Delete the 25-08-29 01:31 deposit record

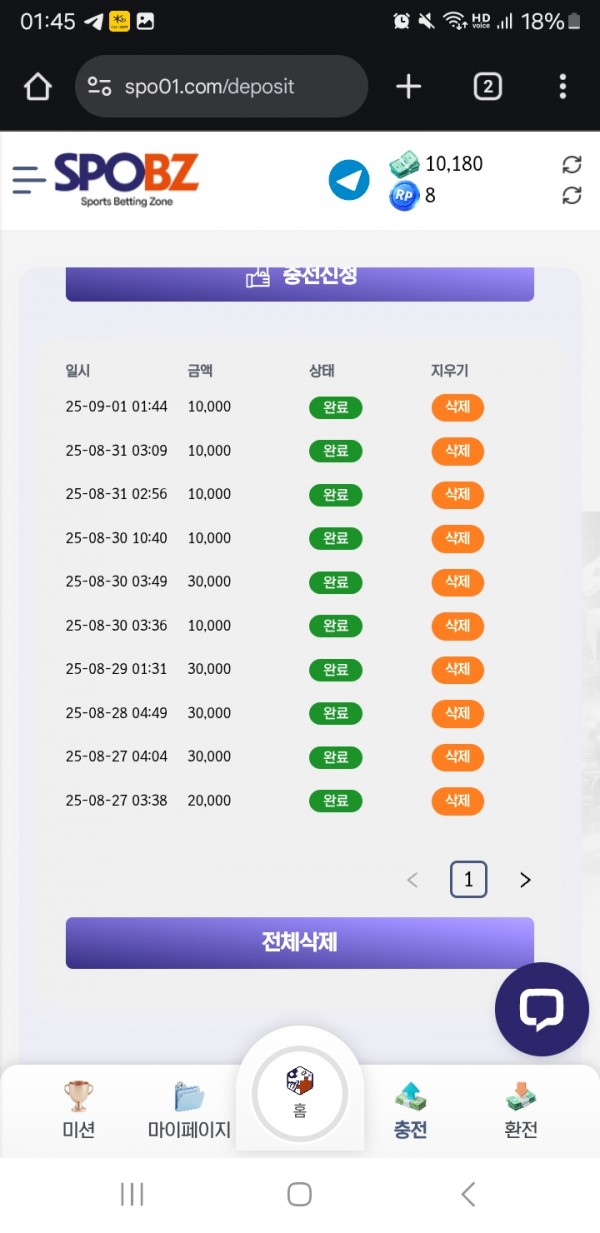457,669
